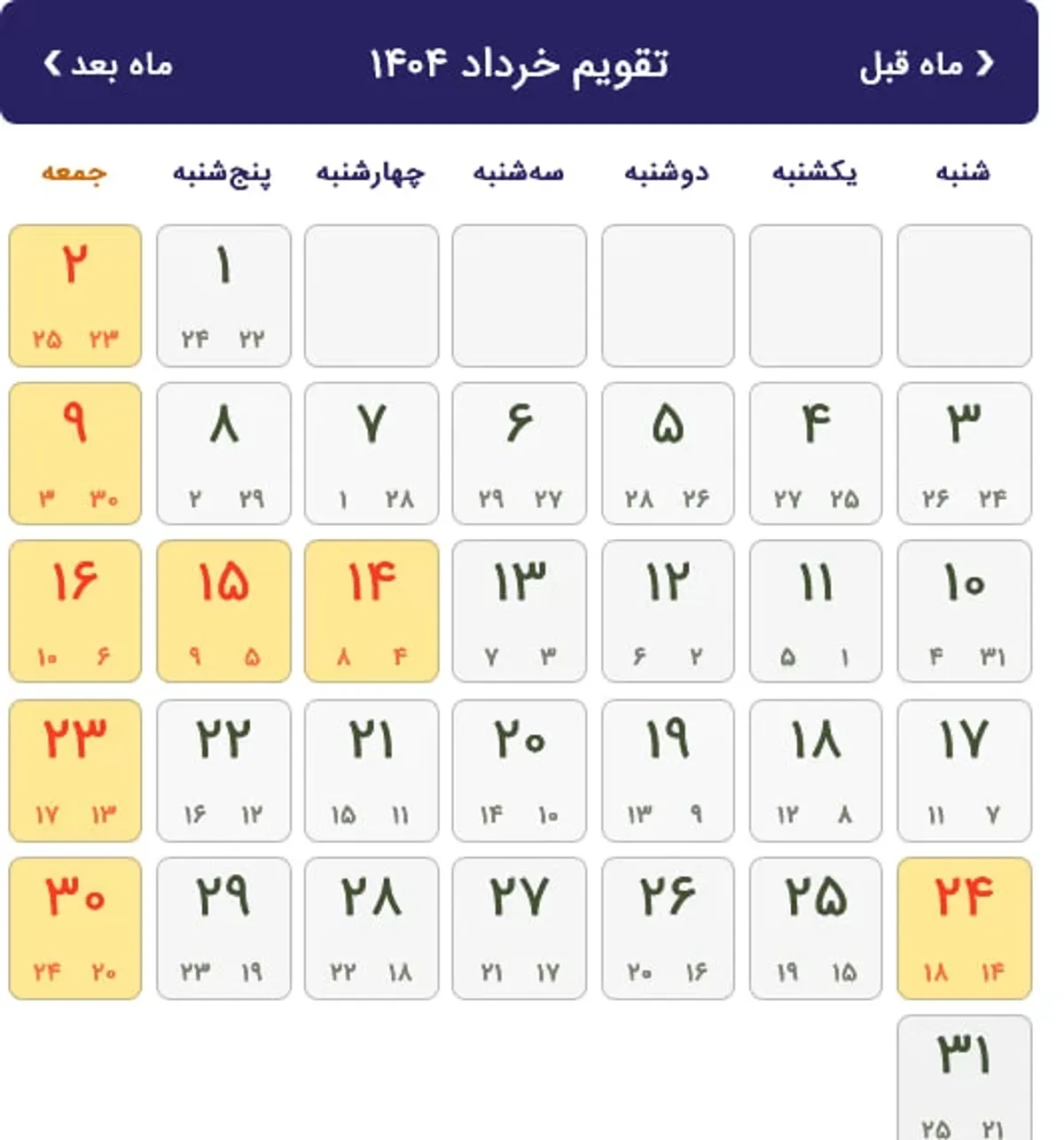1064x1140 pixels.
Task: Open highlighted Saturday day ۲۴
Action: 964,927
